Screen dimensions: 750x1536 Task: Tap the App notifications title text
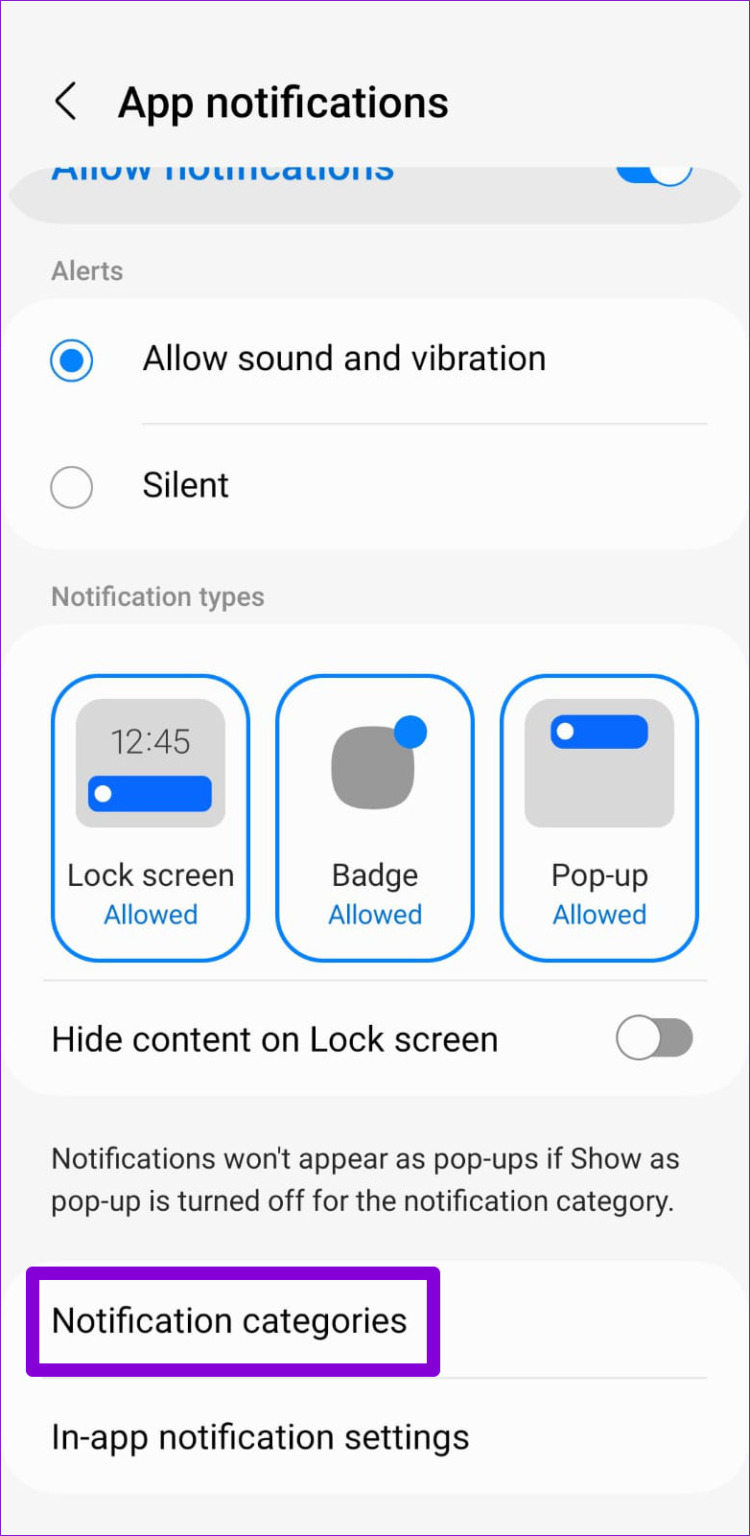pos(283,101)
